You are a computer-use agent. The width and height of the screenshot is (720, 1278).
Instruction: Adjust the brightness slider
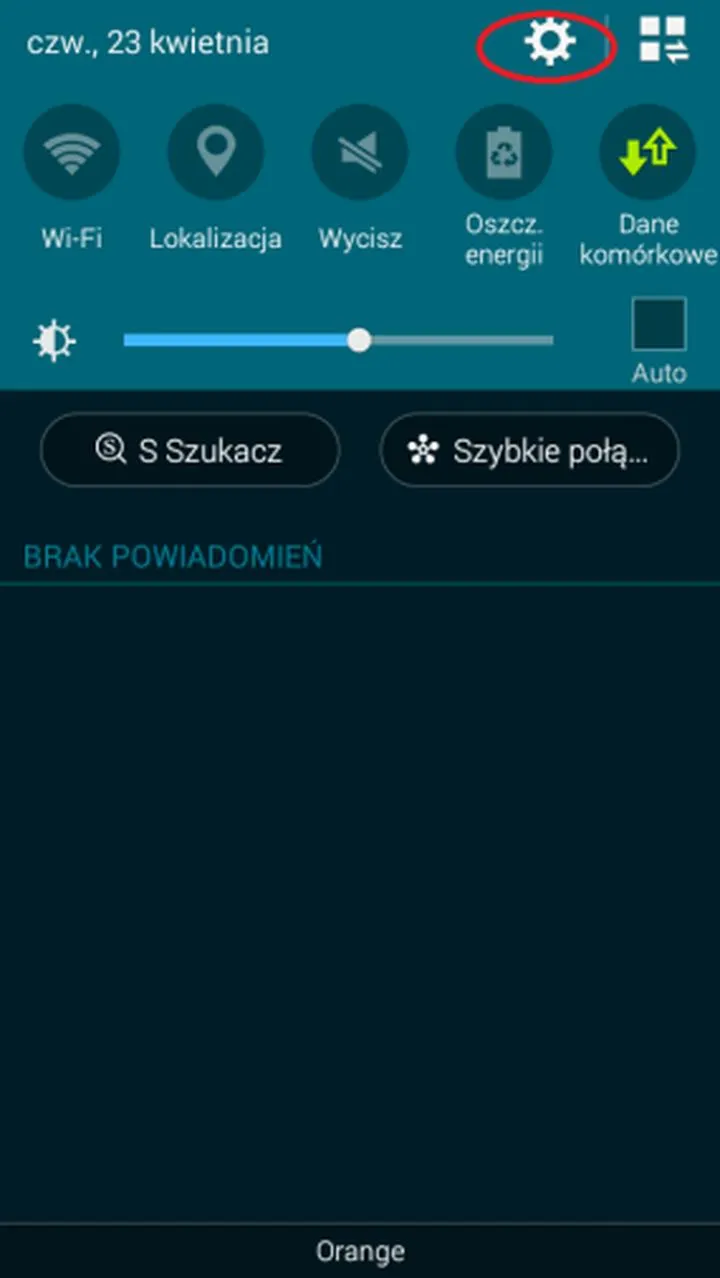(360, 340)
